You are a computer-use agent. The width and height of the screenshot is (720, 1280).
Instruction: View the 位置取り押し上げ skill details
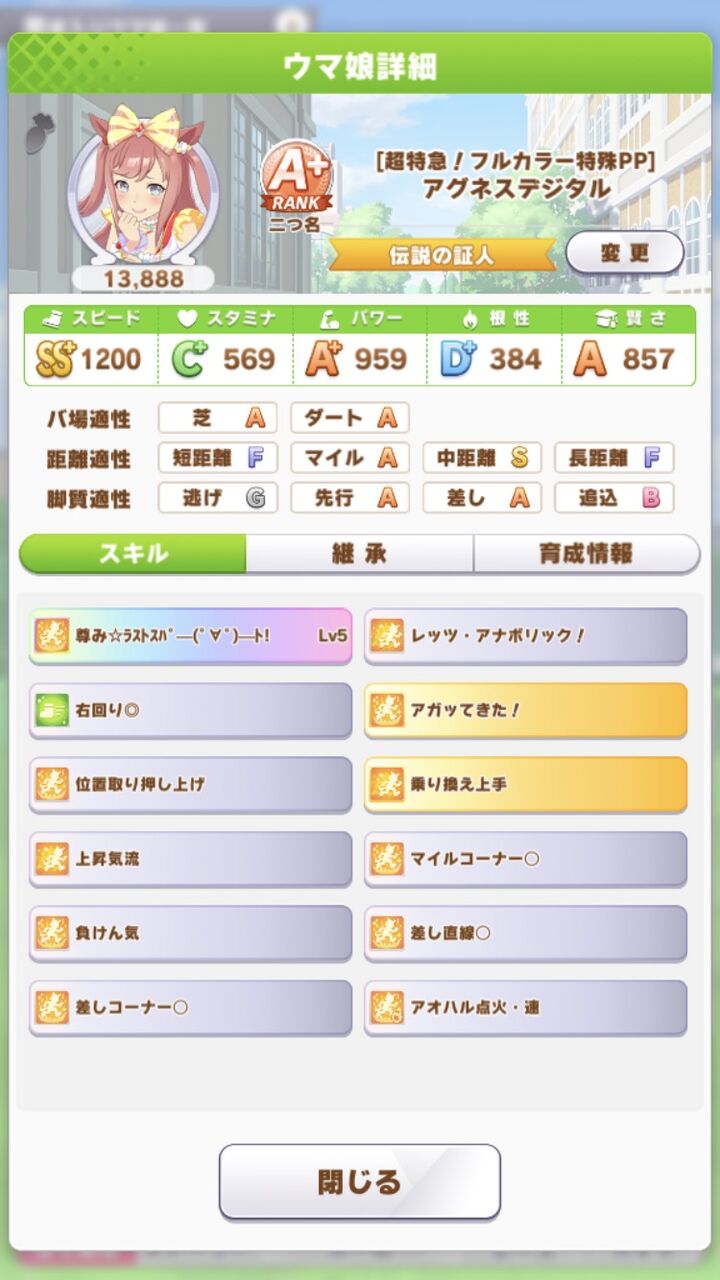[191, 785]
